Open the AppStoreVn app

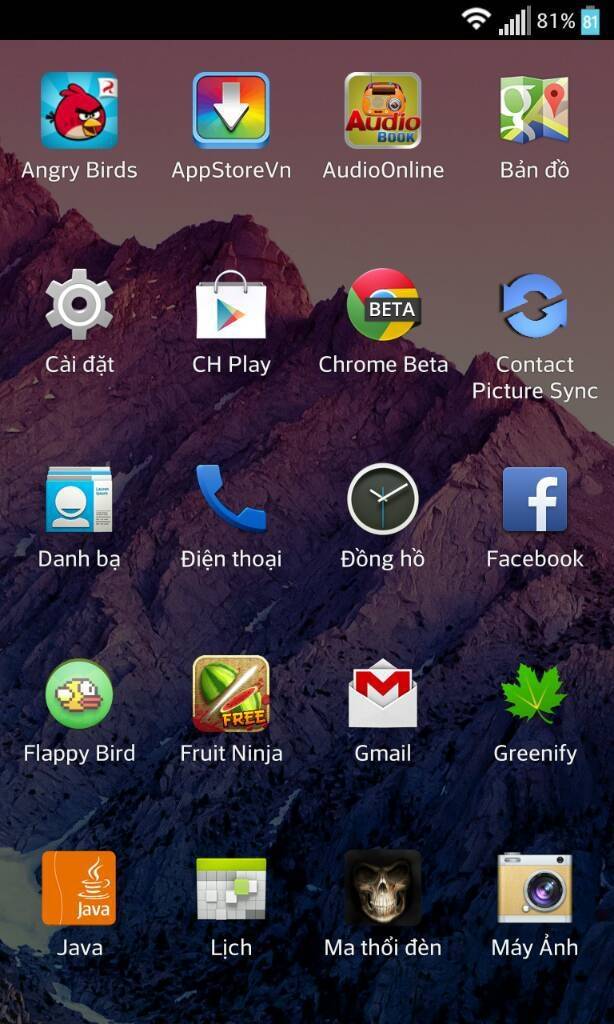point(231,111)
